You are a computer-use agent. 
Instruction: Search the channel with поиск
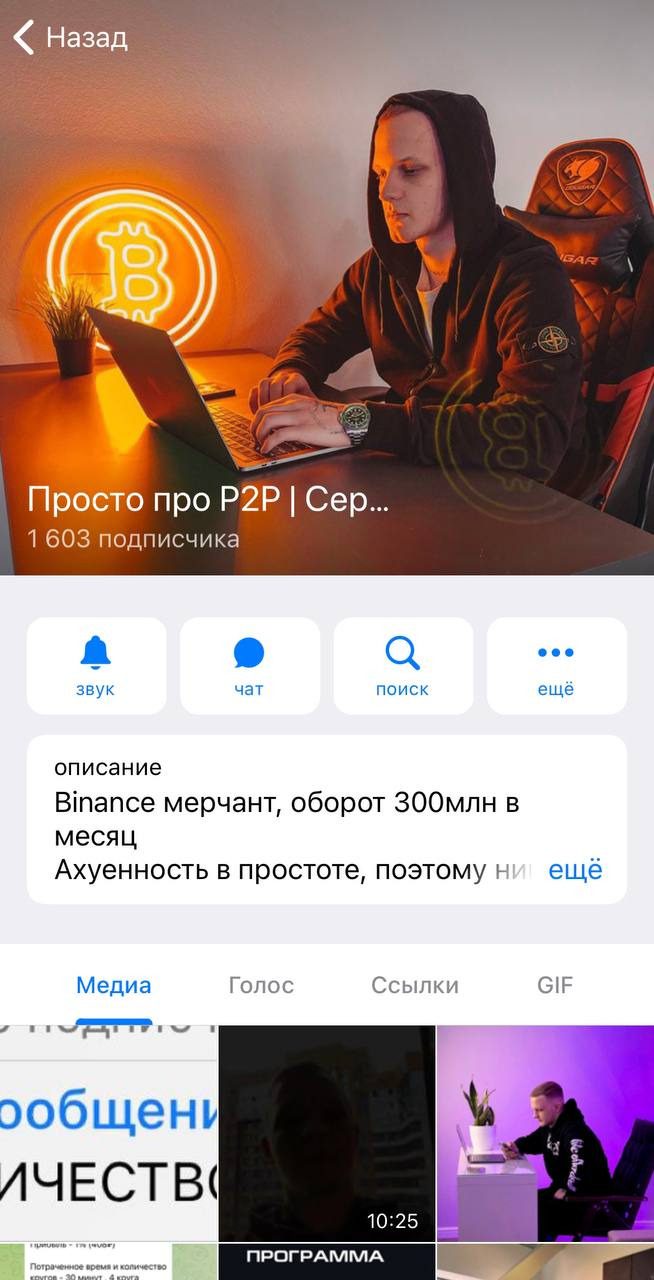[x=402, y=665]
